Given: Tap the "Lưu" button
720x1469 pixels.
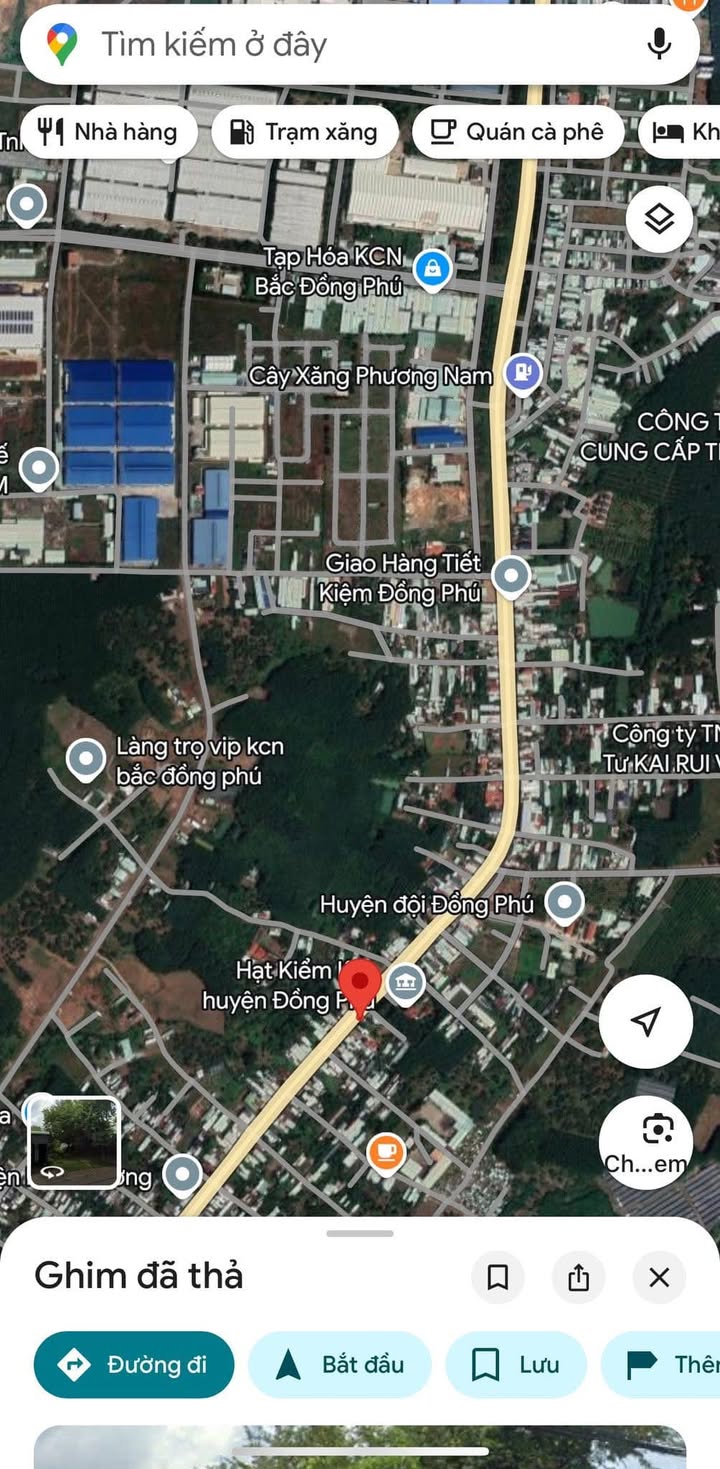Looking at the screenshot, I should [516, 1365].
